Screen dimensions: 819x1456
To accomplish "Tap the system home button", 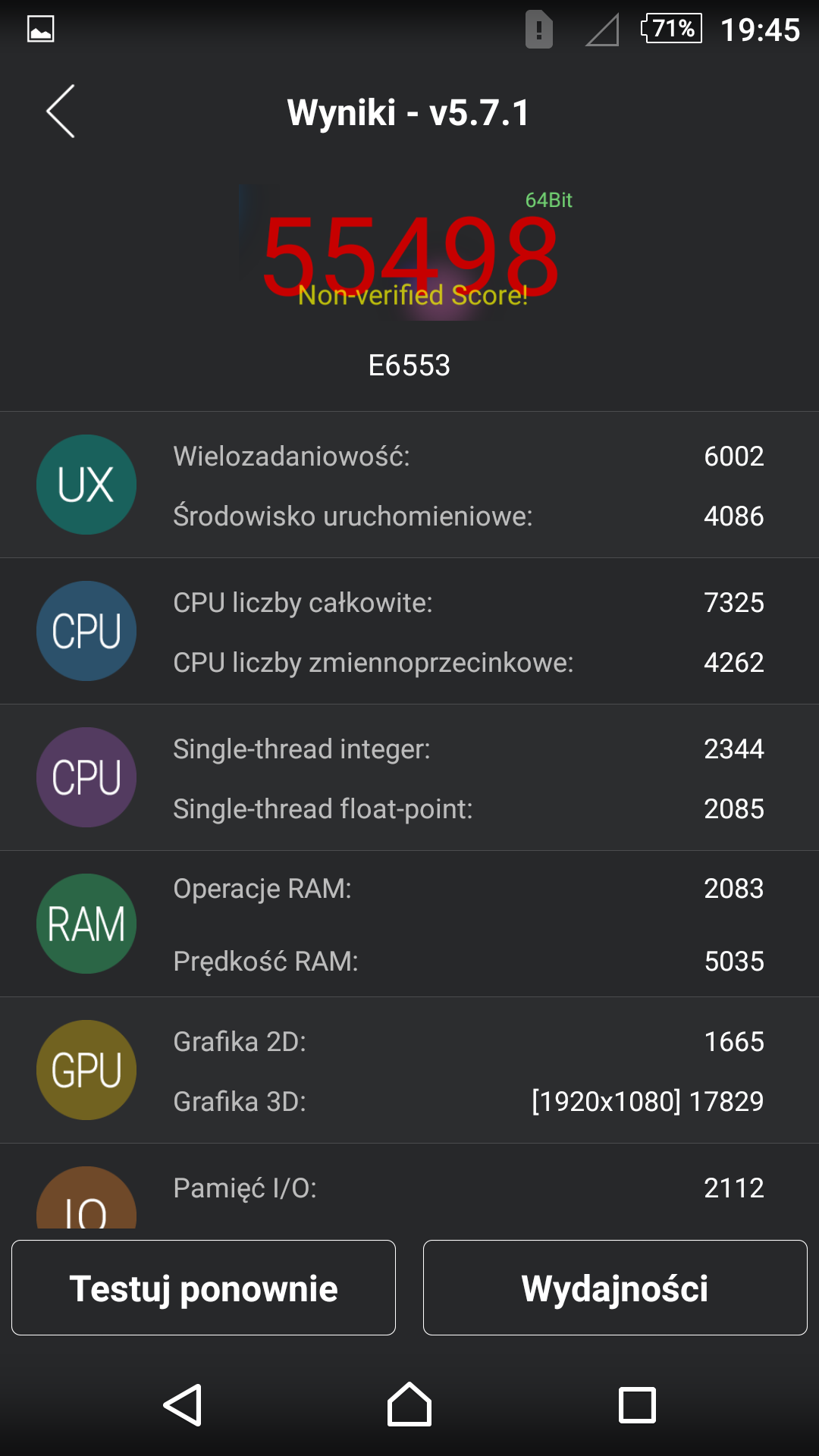I will pyautogui.click(x=409, y=1404).
